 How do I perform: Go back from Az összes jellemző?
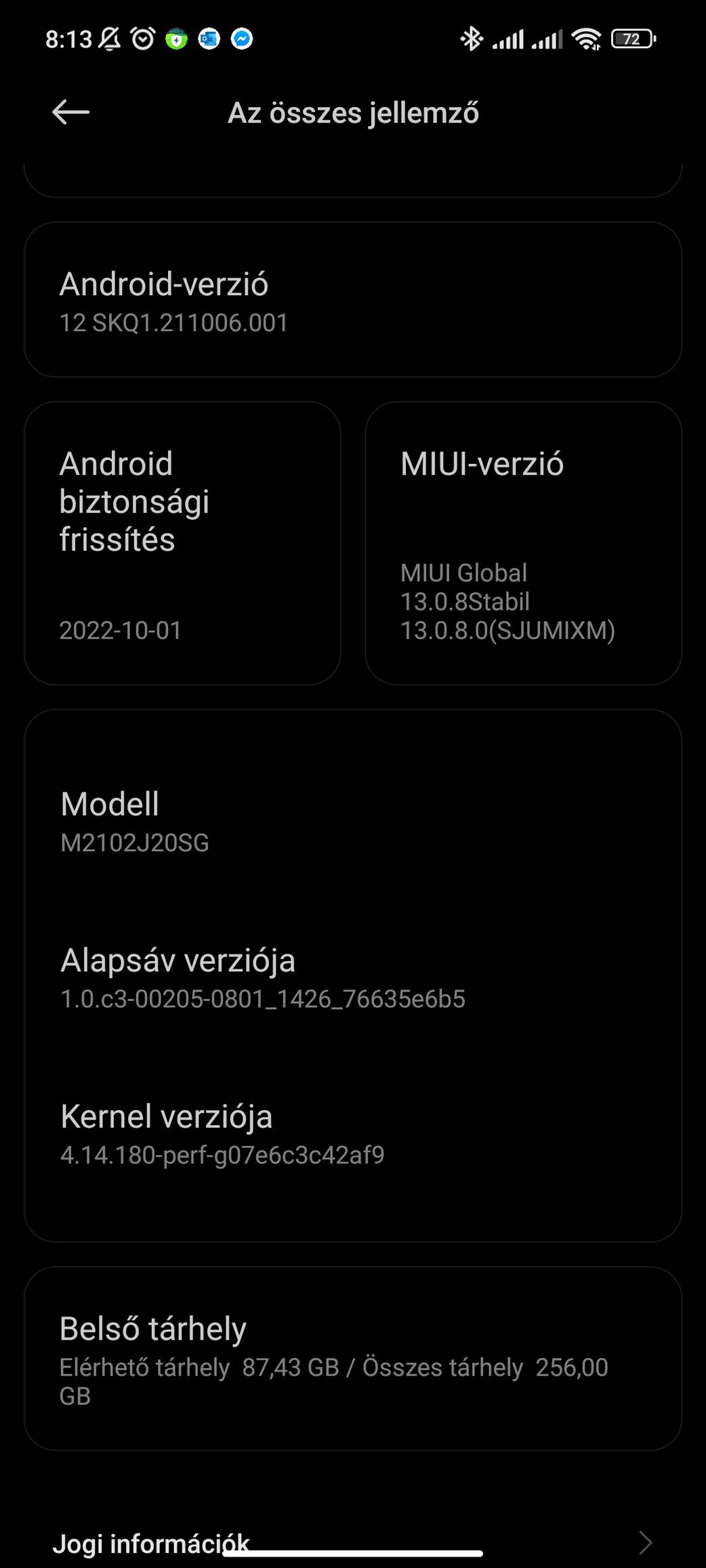[x=70, y=112]
